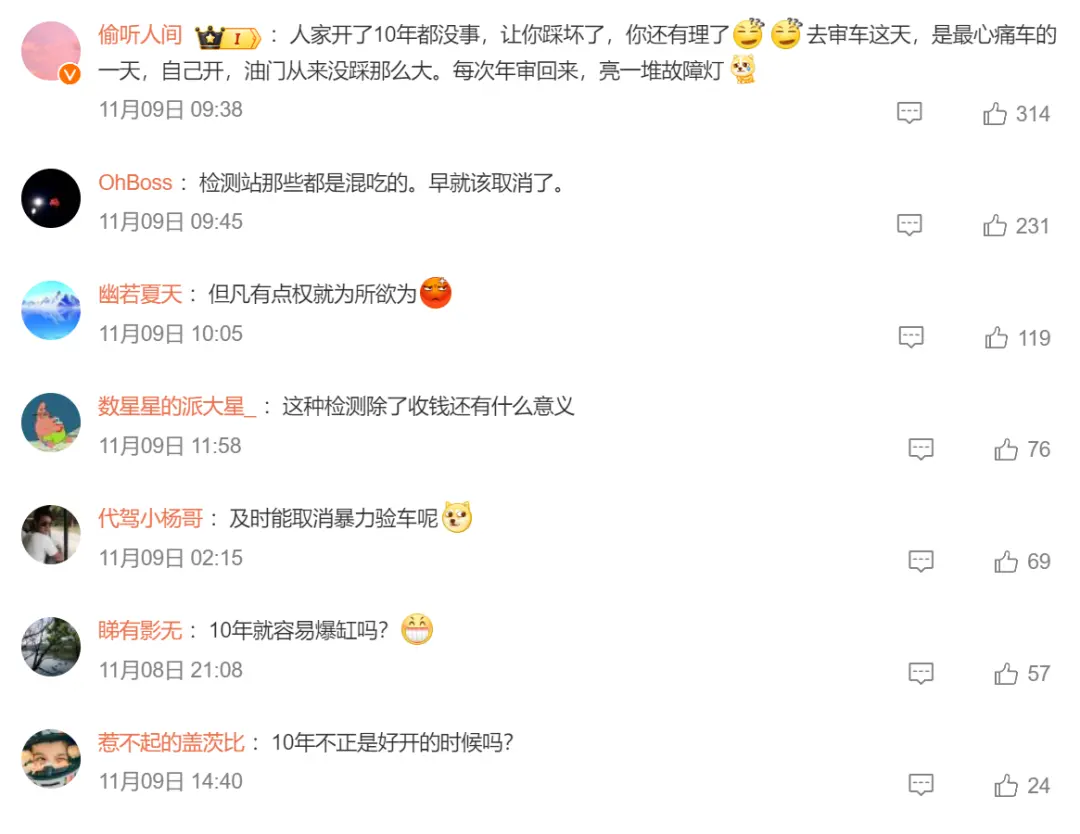Image resolution: width=1080 pixels, height=834 pixels.
Task: Reply to 睇有影无's comment
Action: [x=920, y=674]
